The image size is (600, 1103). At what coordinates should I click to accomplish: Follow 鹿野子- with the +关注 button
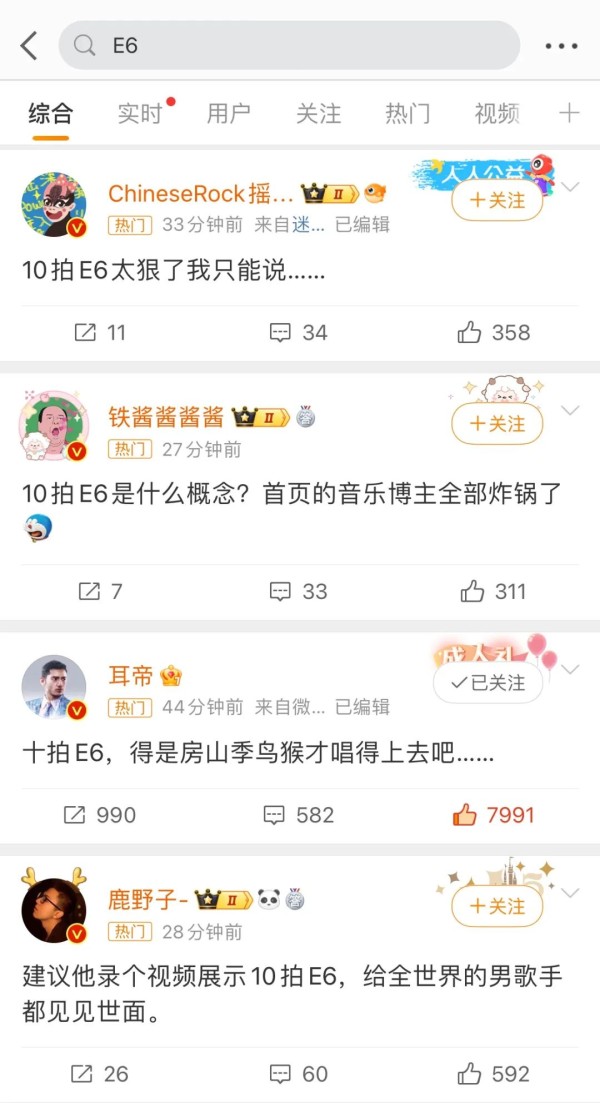point(497,906)
